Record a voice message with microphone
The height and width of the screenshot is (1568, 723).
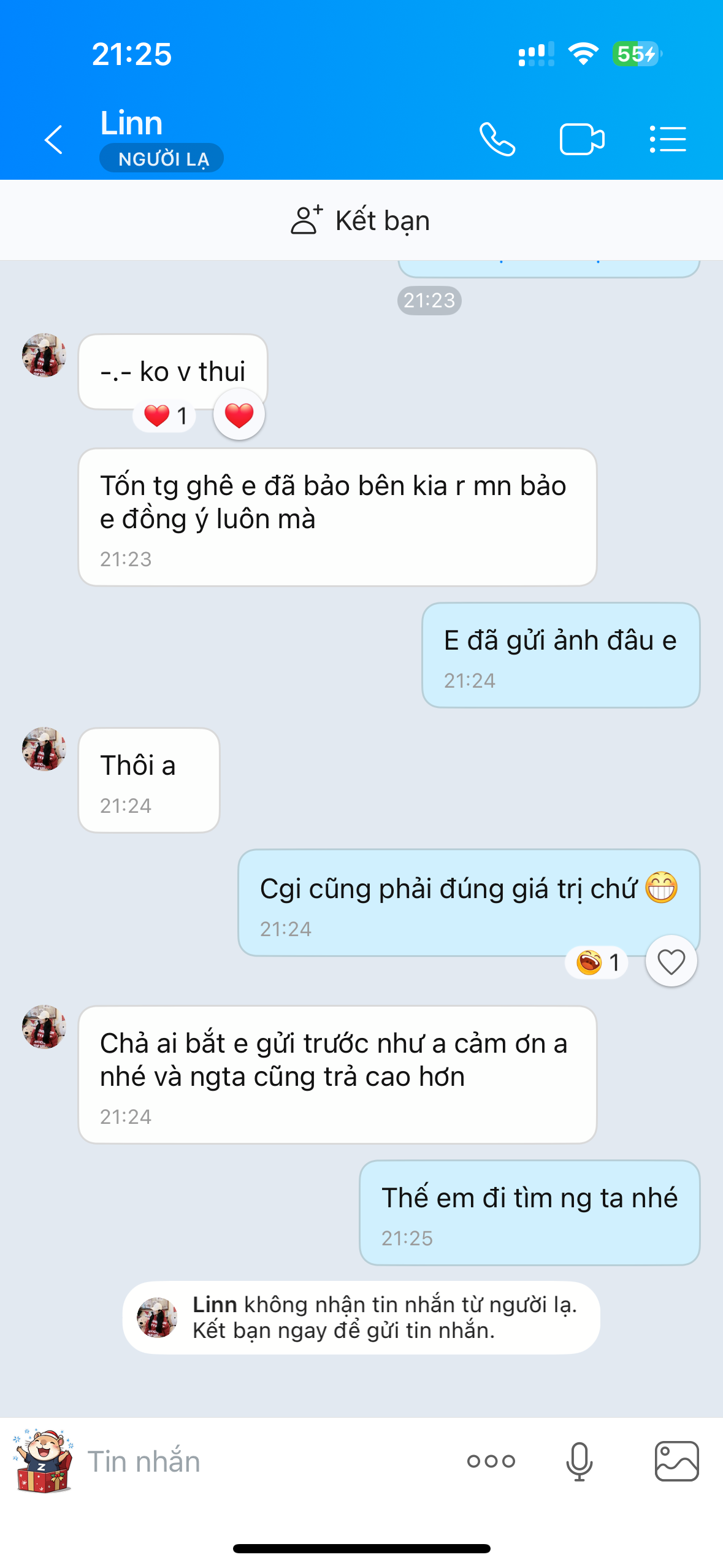coord(579,1461)
